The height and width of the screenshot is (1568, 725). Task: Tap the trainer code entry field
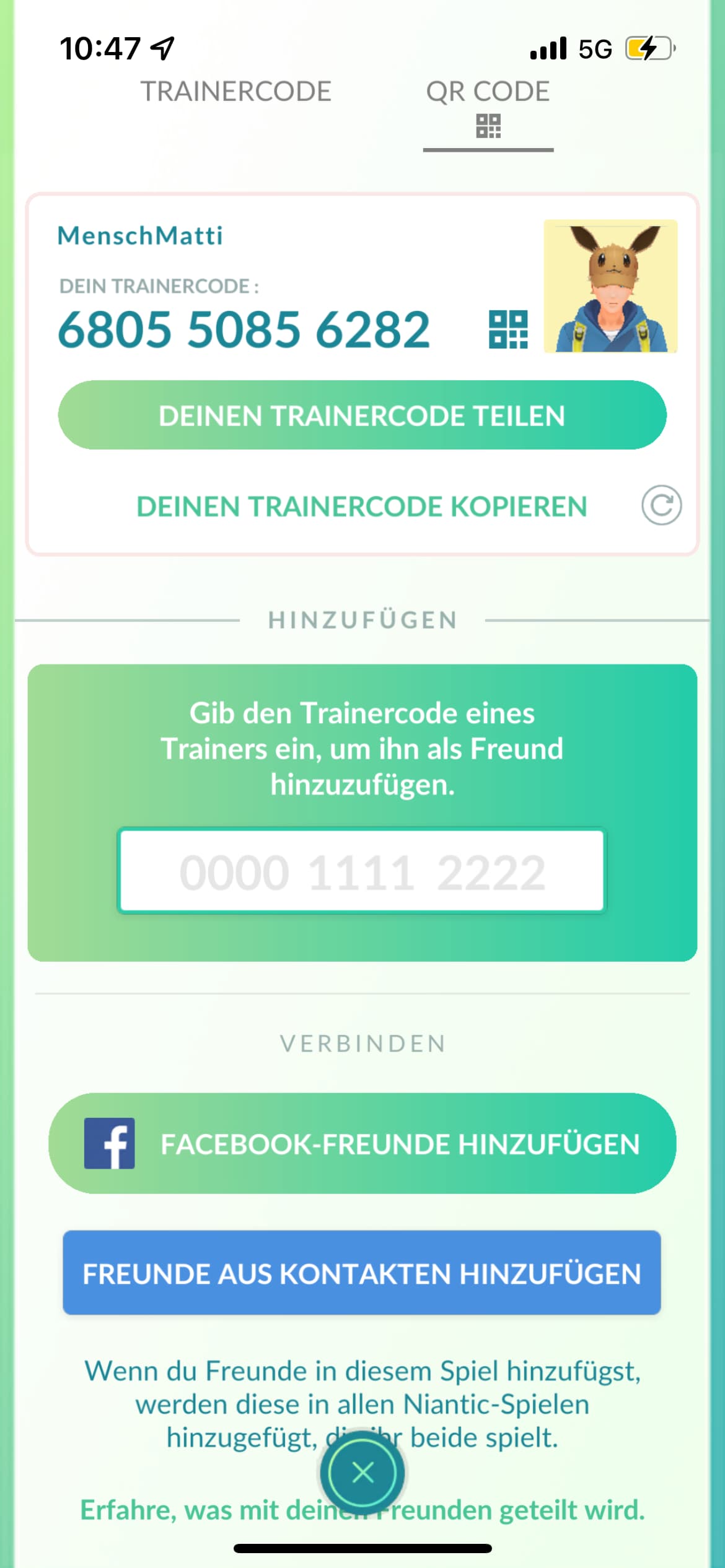tap(362, 871)
